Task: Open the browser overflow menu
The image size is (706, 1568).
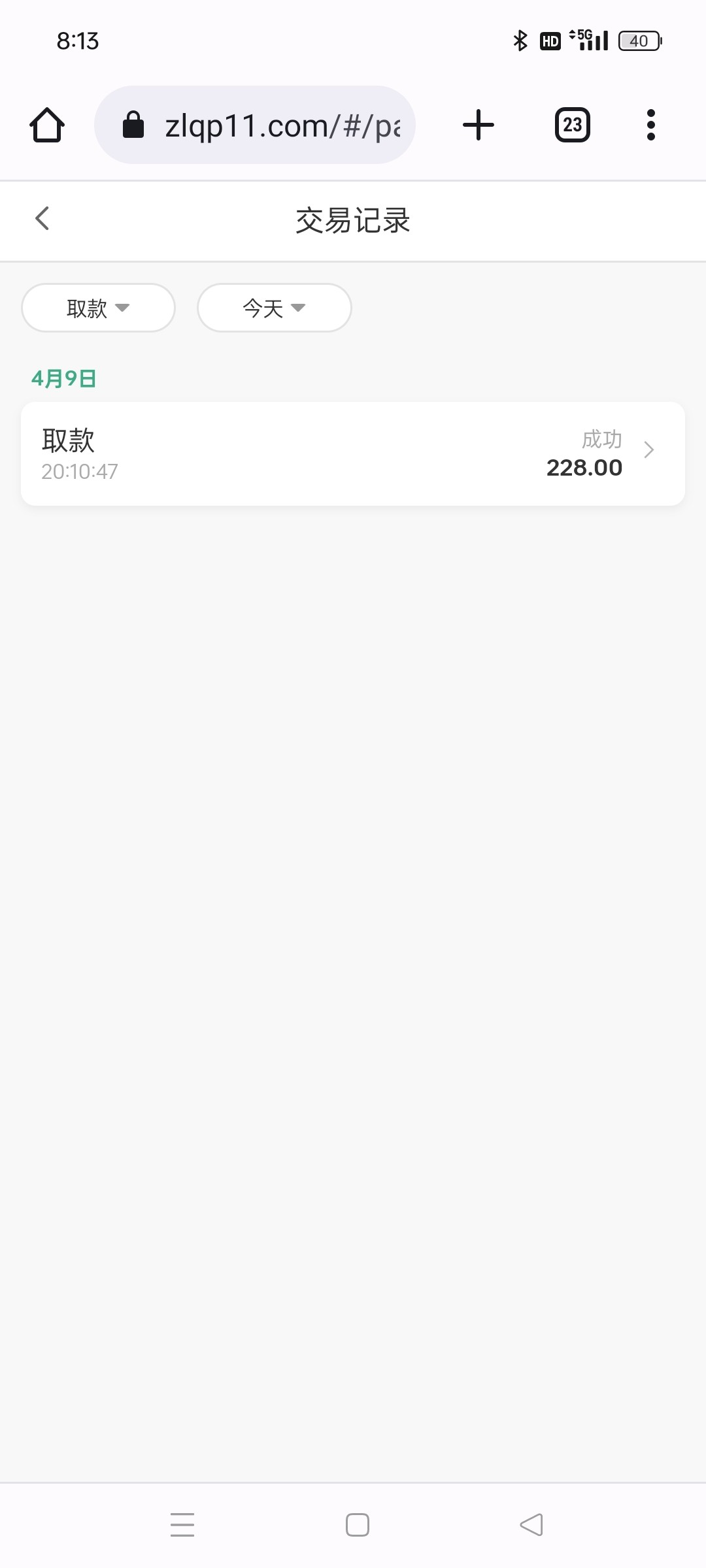Action: [650, 125]
